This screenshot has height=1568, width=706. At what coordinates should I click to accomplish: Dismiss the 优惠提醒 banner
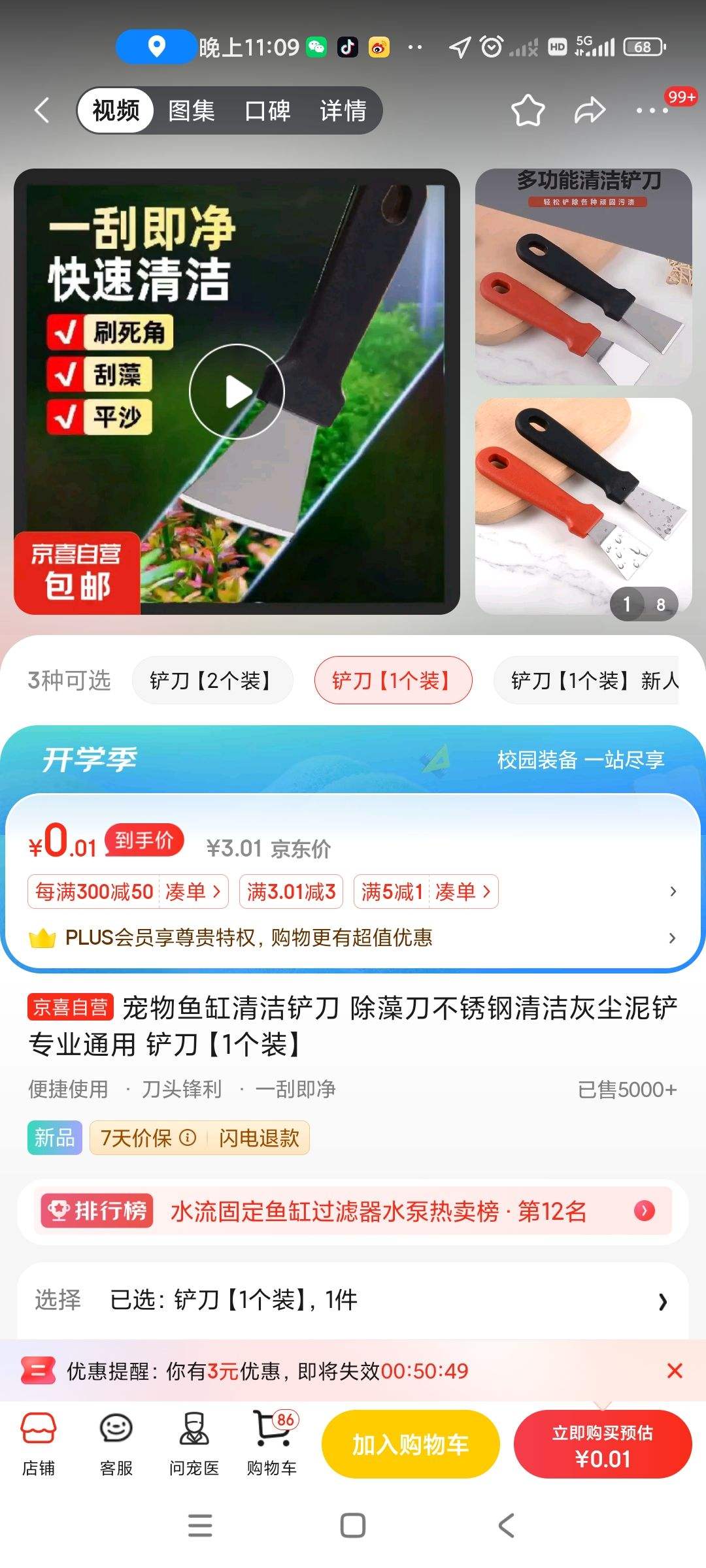coord(675,1371)
